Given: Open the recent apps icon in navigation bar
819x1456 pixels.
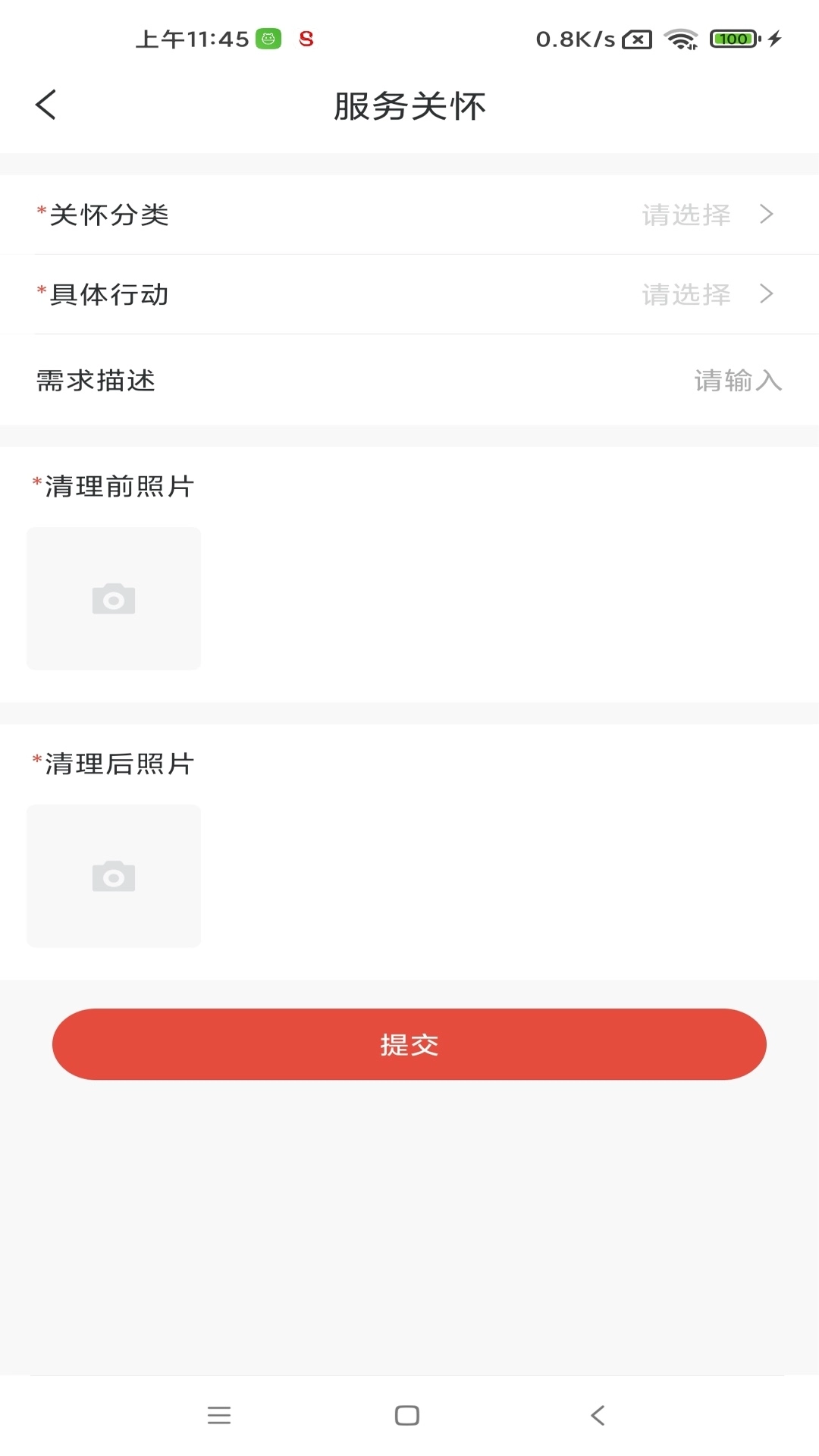Looking at the screenshot, I should pyautogui.click(x=219, y=1414).
